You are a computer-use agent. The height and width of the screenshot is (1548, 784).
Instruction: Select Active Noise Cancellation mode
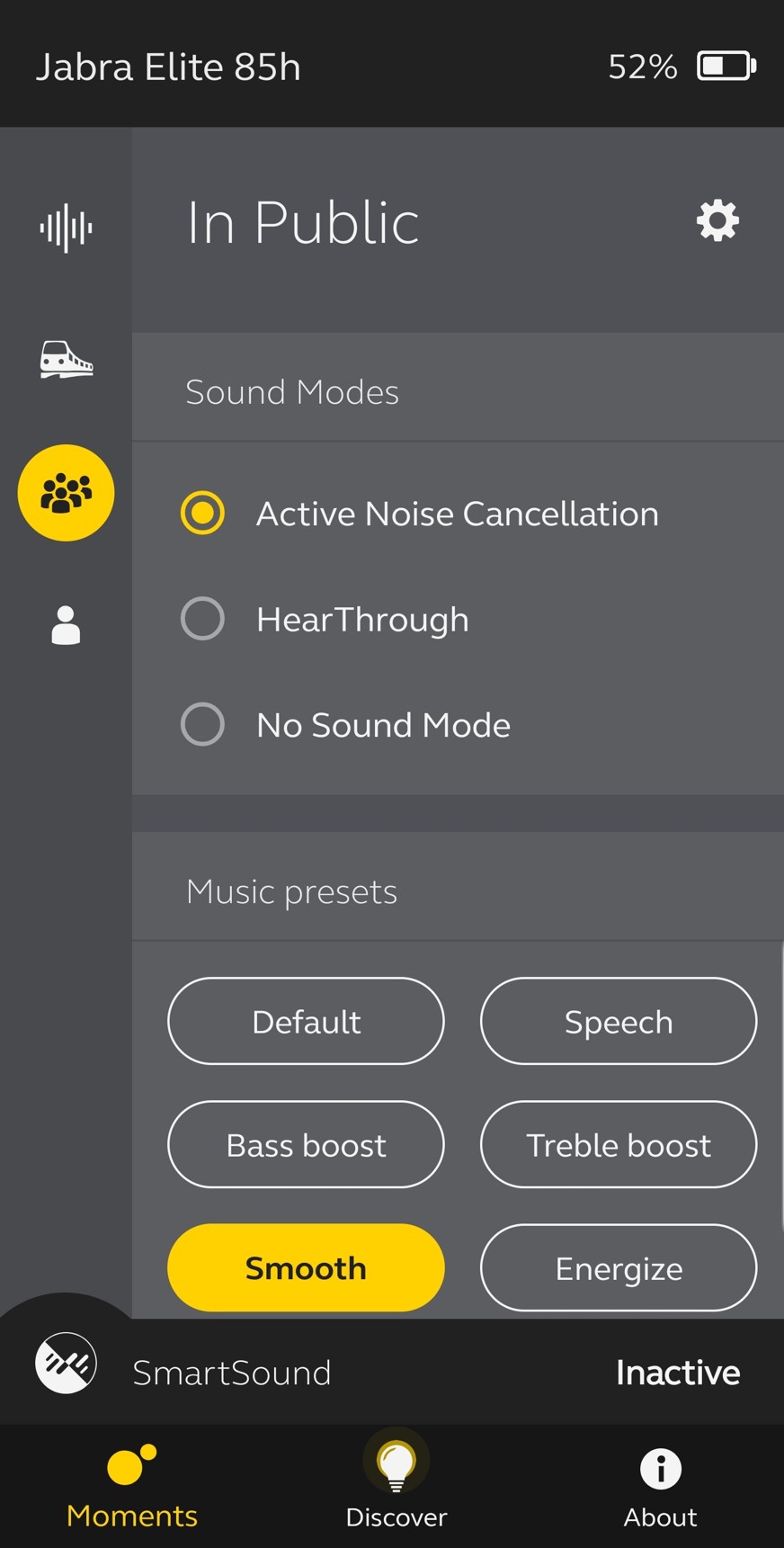[x=203, y=514]
